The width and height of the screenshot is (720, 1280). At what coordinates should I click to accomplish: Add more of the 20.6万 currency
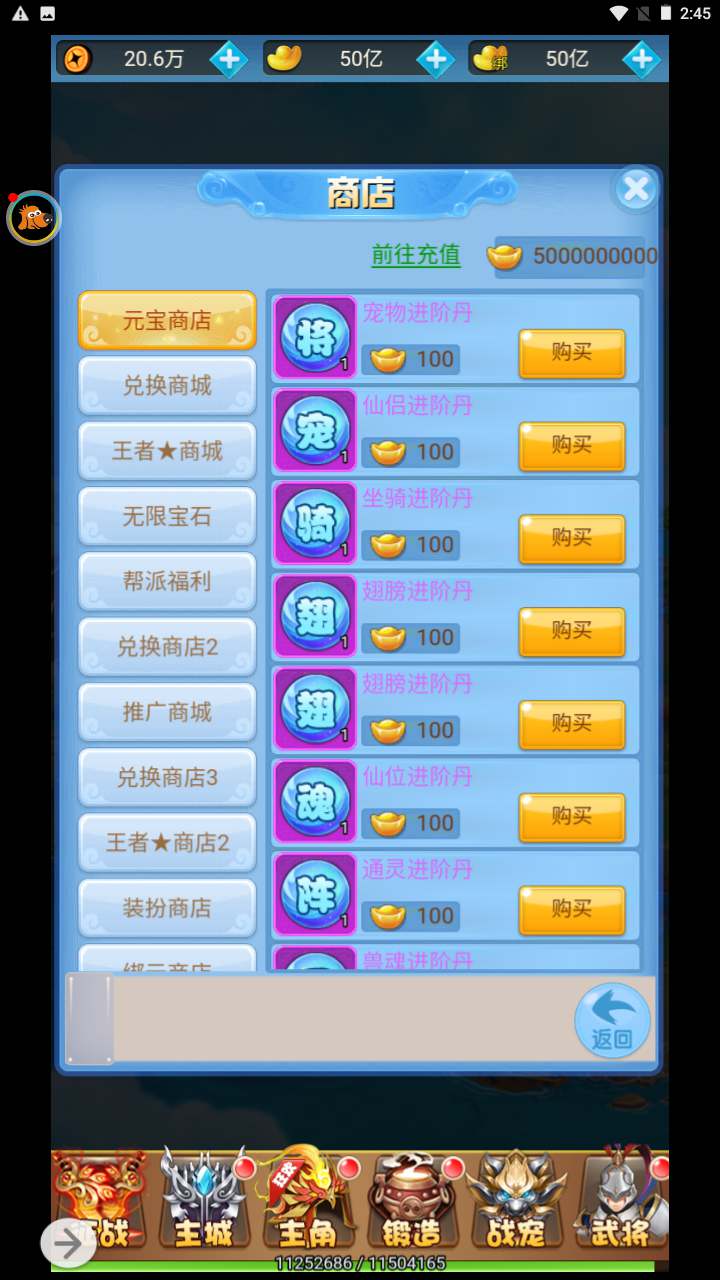[x=228, y=60]
